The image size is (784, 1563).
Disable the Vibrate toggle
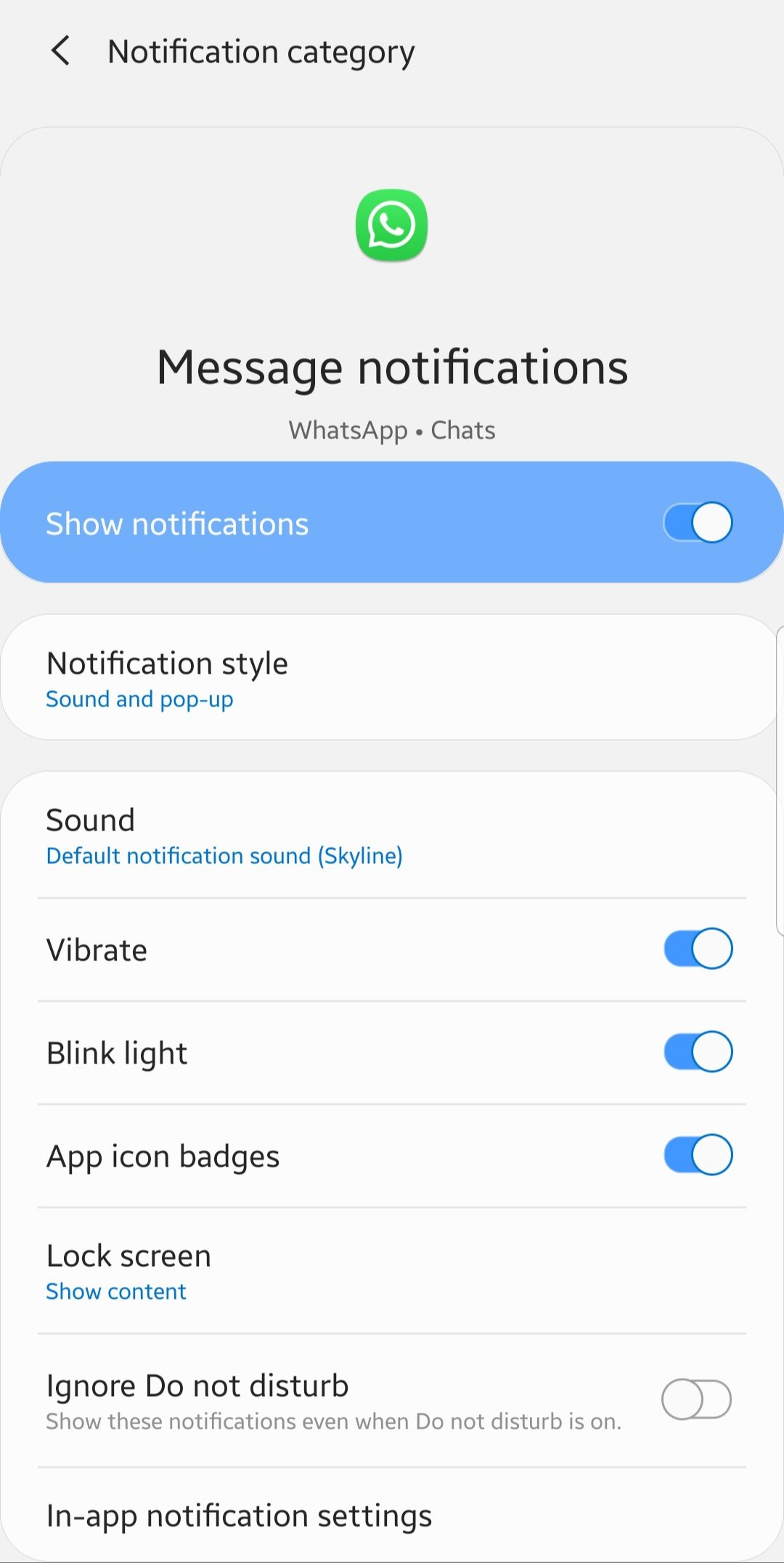(697, 949)
